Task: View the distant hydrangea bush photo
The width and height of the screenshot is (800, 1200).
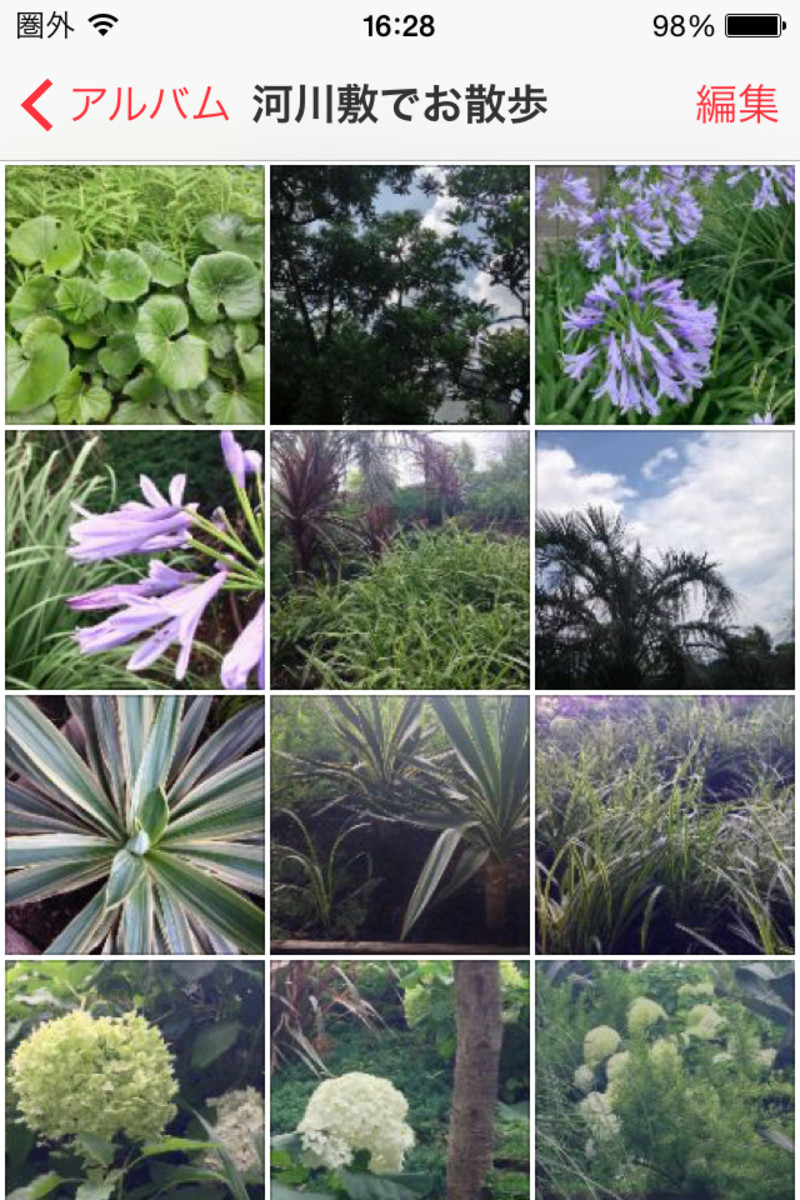Action: pos(665,1080)
